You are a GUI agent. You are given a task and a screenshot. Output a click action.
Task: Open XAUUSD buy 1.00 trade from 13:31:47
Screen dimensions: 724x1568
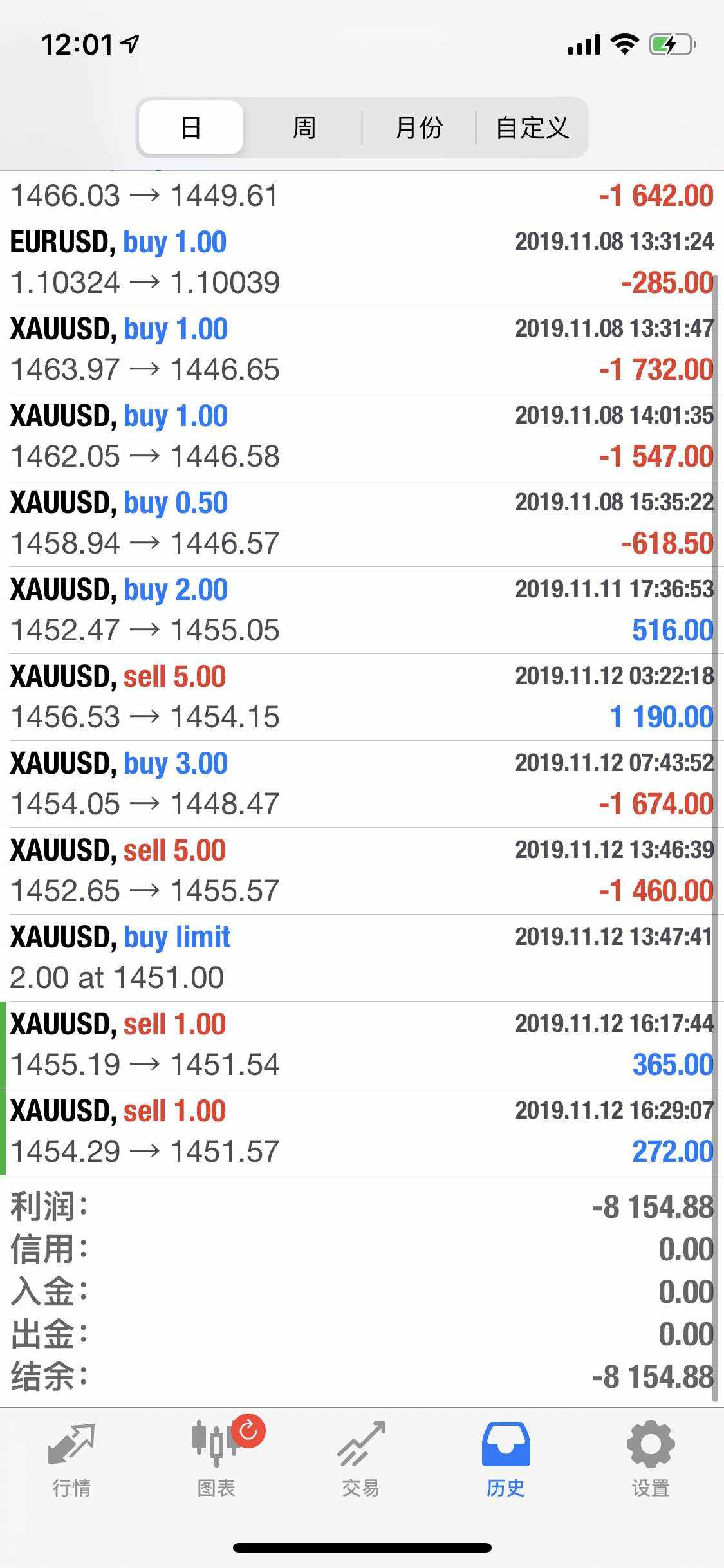[x=362, y=350]
